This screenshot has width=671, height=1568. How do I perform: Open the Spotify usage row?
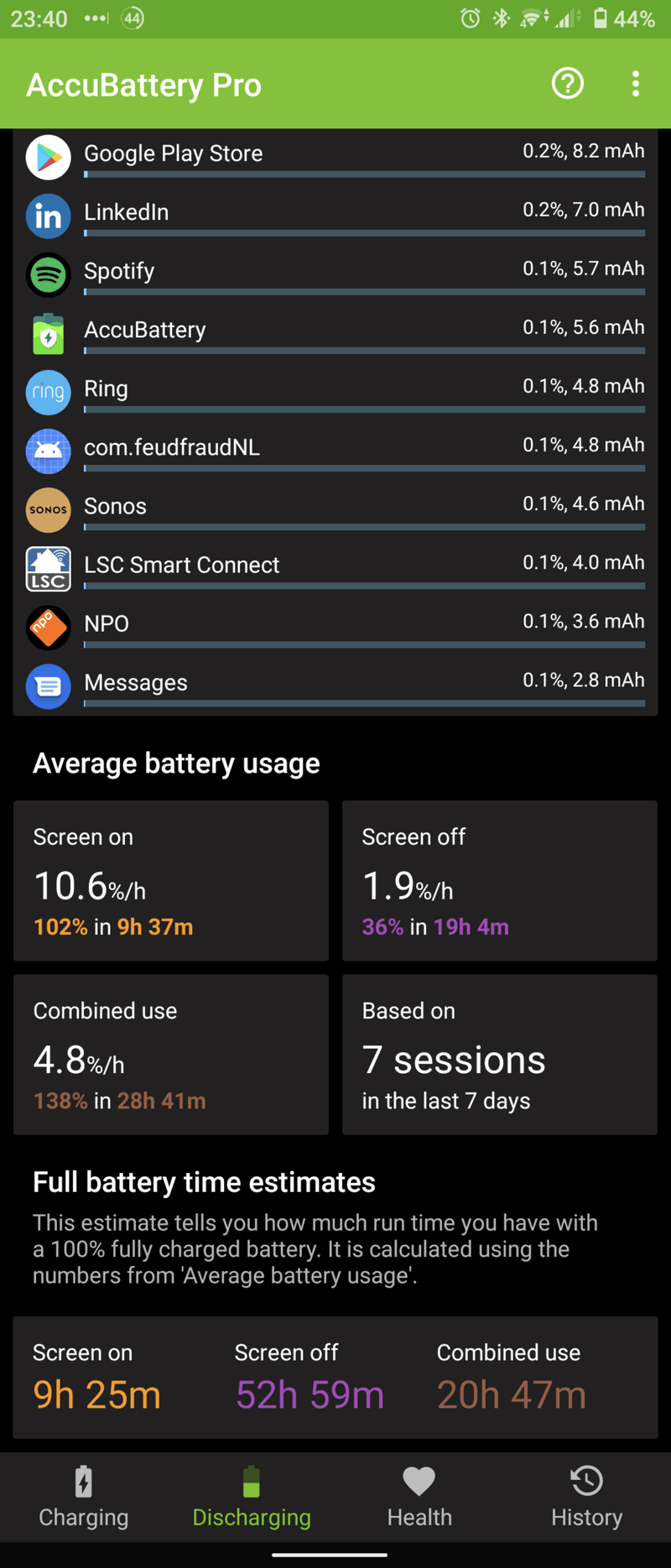335,273
